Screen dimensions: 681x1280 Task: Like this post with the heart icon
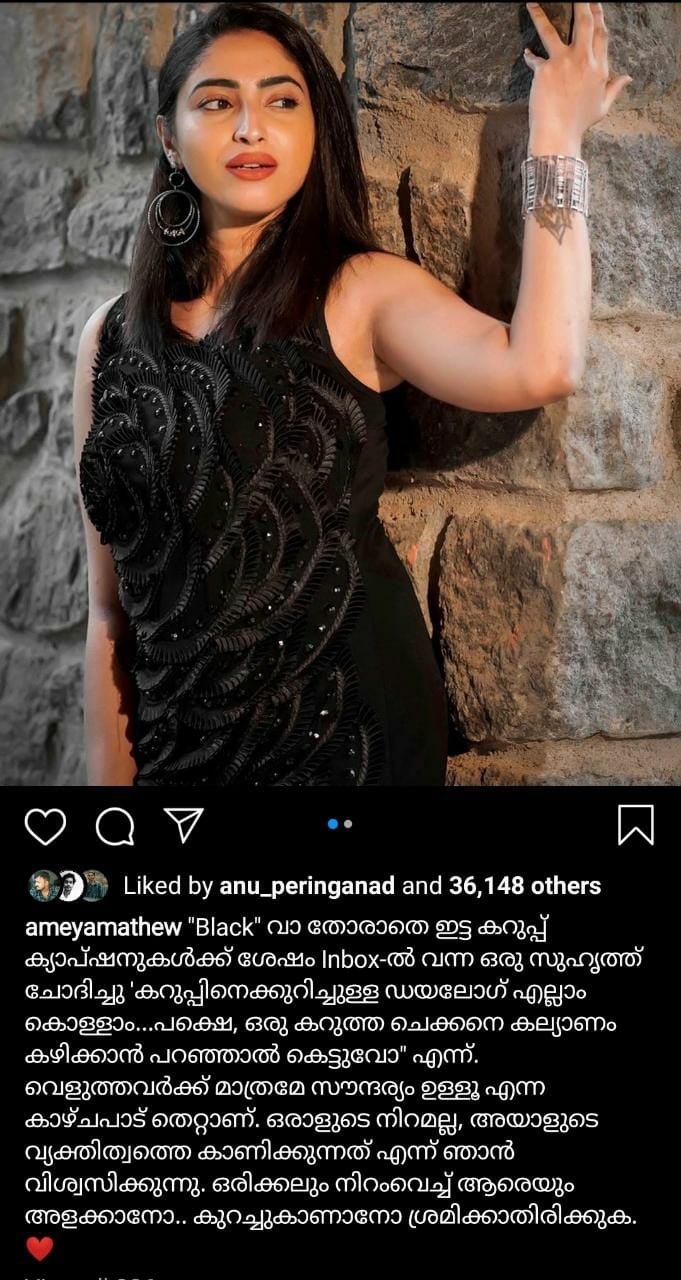(45, 826)
